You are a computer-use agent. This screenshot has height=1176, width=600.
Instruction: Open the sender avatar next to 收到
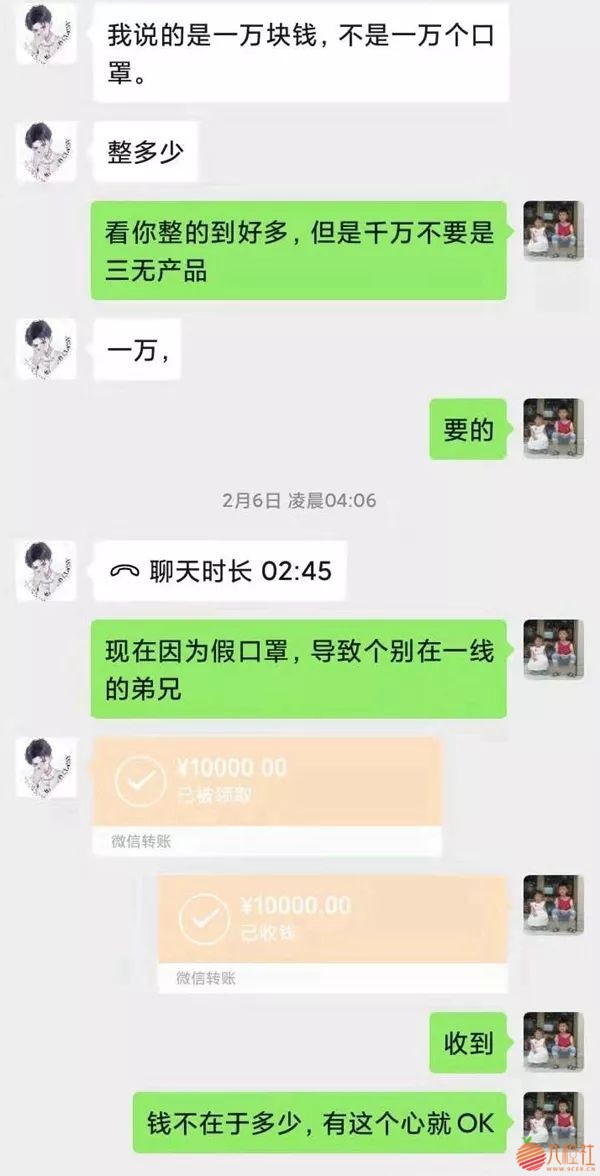(553, 1041)
